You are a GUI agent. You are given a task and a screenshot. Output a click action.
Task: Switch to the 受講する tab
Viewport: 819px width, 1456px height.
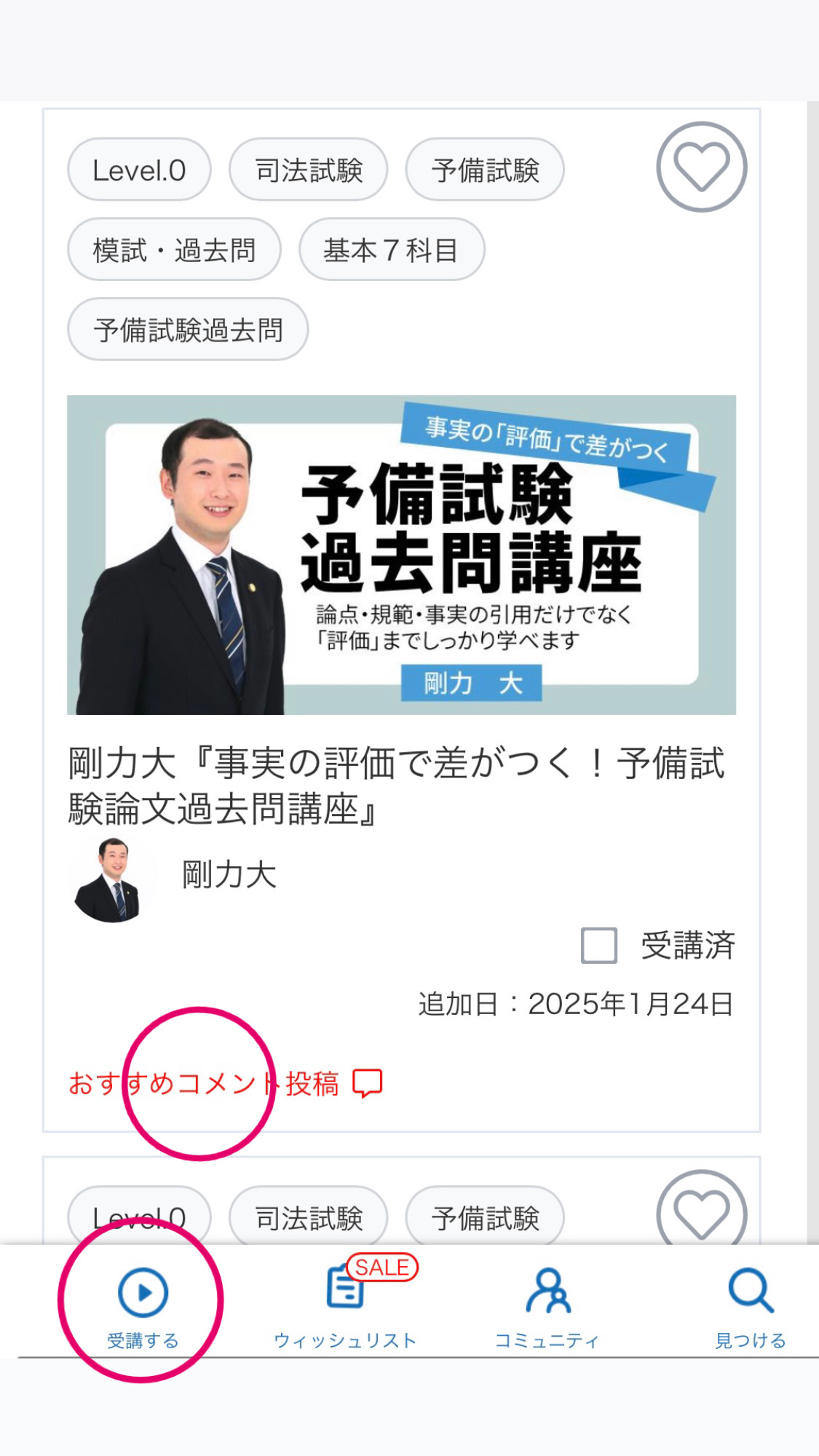(x=143, y=1307)
